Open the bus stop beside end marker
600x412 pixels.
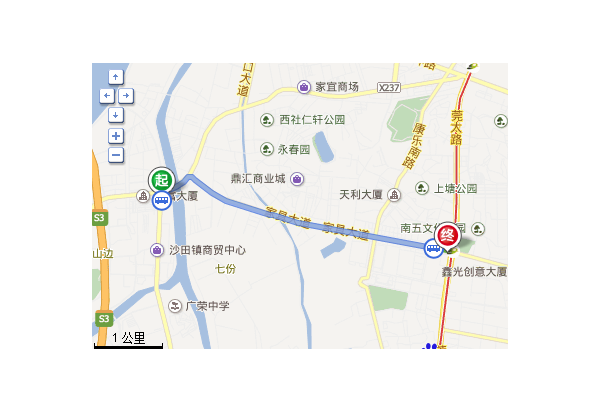[433, 249]
